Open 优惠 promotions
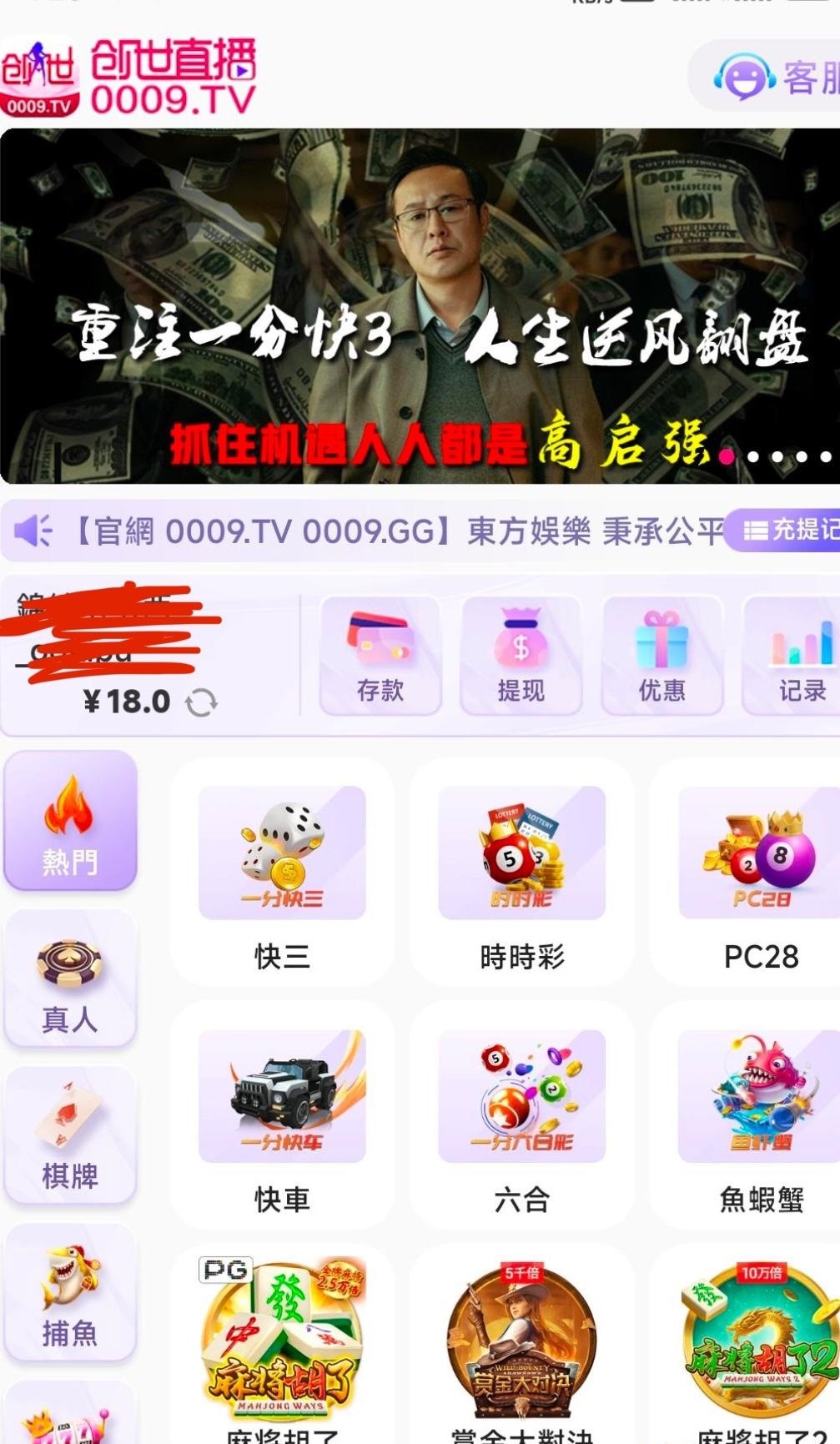This screenshot has height=1444, width=840. [661, 656]
